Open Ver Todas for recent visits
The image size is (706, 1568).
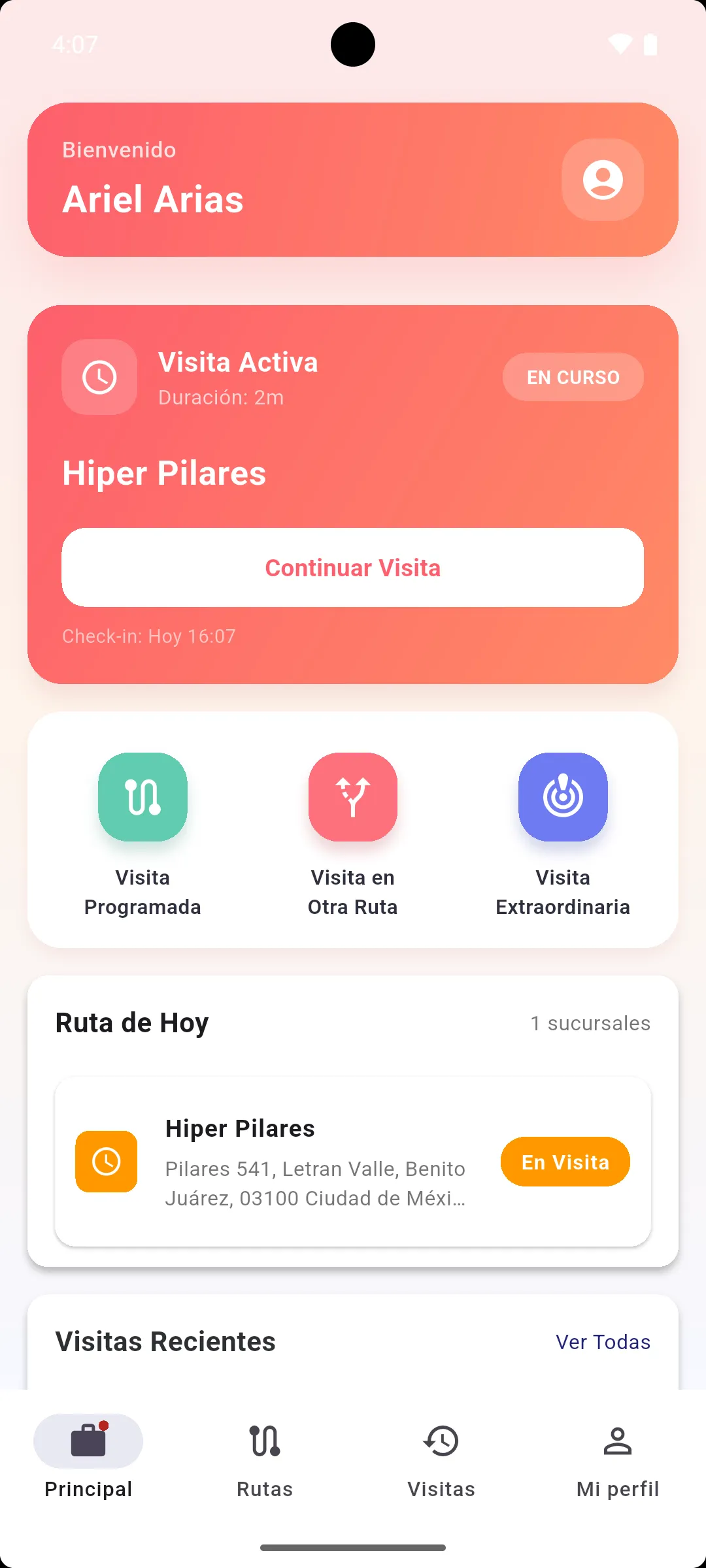[603, 1341]
